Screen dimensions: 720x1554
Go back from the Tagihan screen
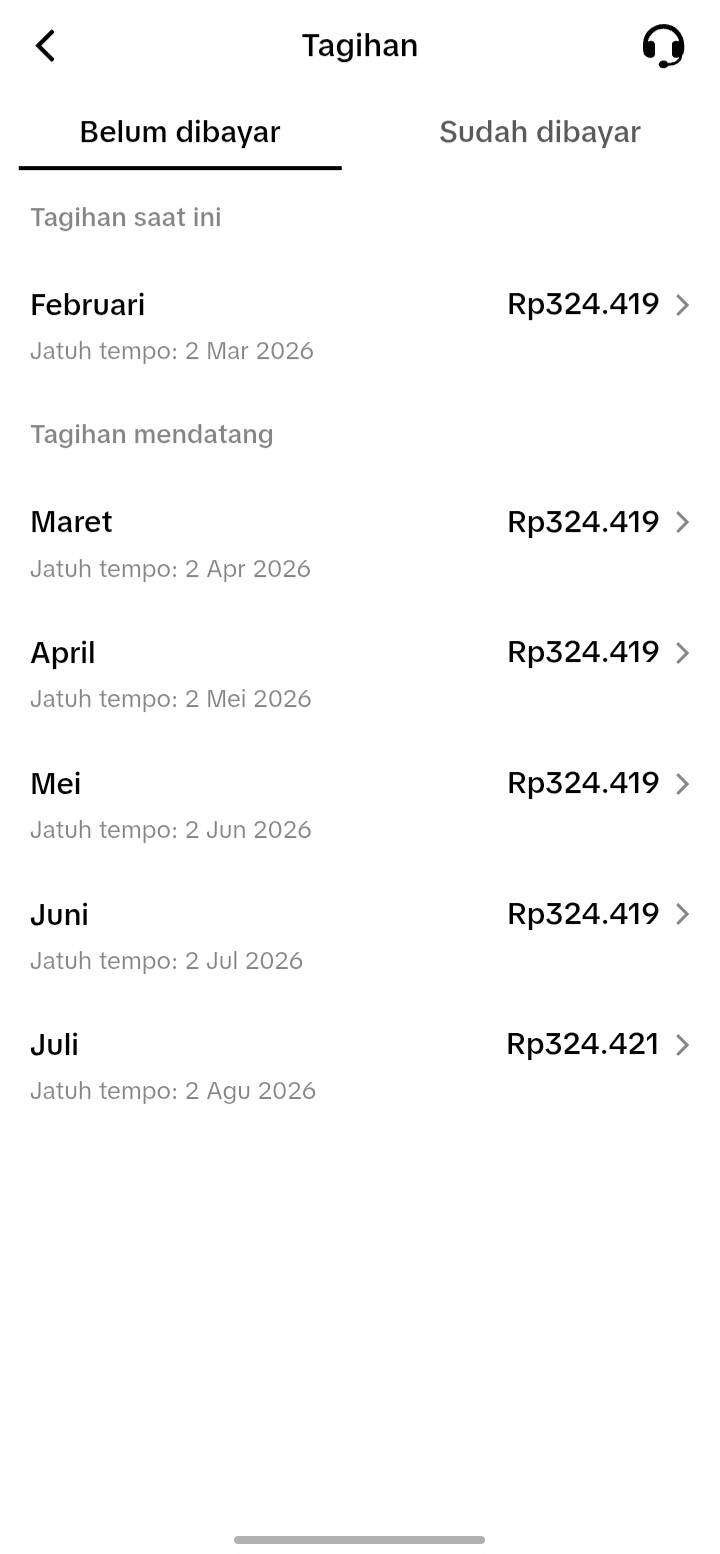pyautogui.click(x=45, y=46)
